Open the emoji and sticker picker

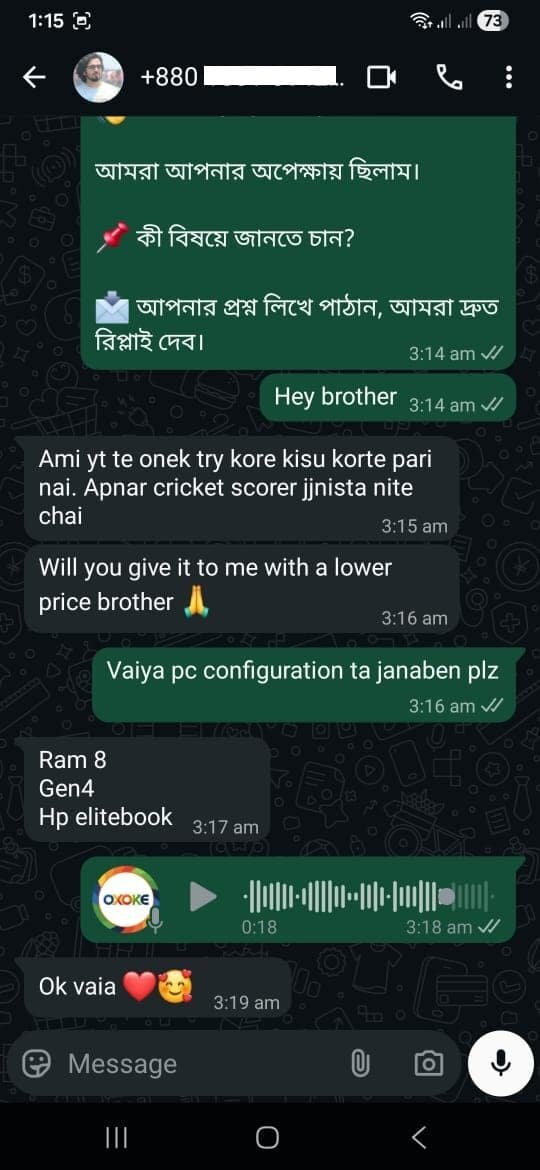(36, 1063)
